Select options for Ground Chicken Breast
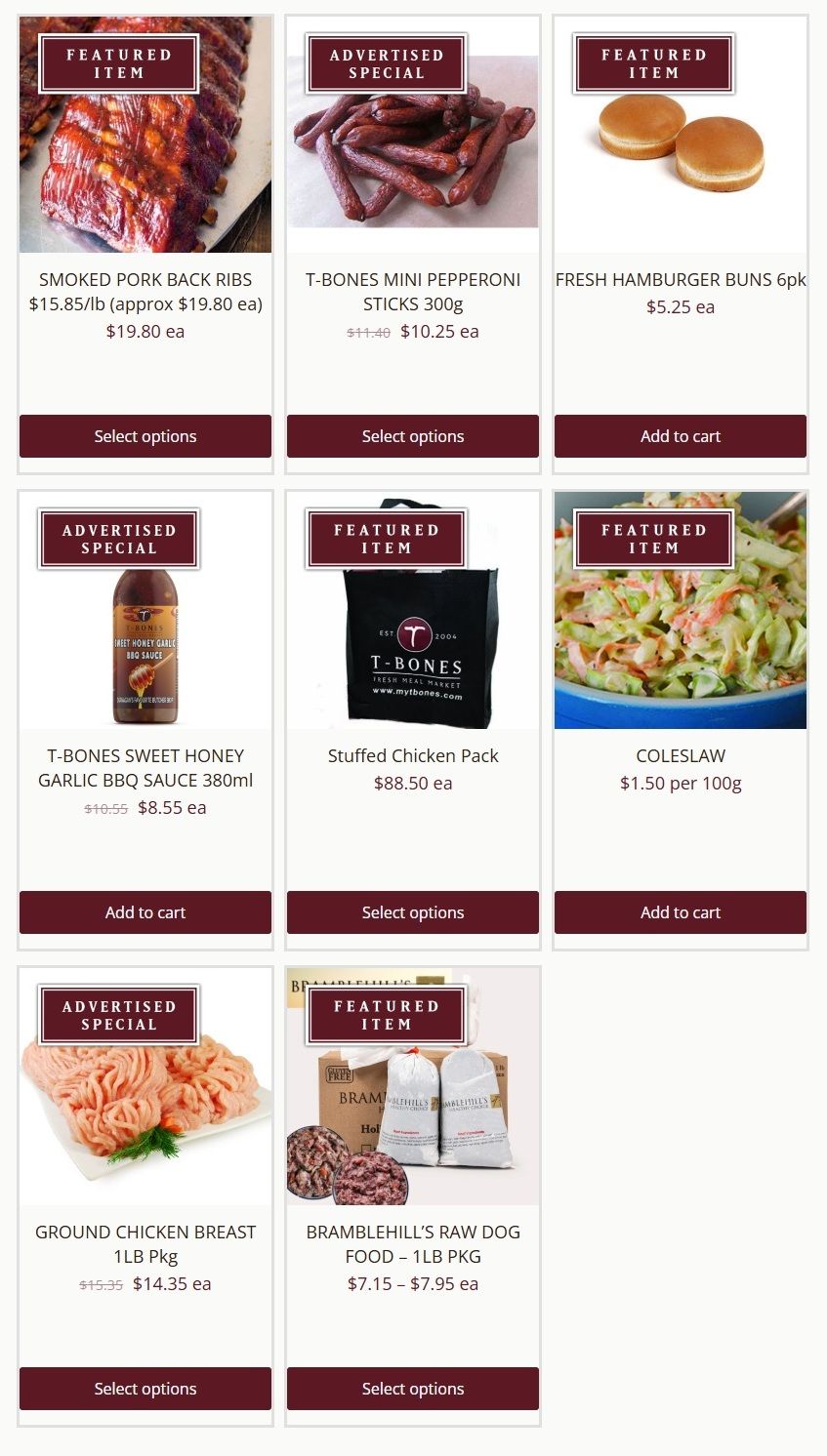 145,1389
